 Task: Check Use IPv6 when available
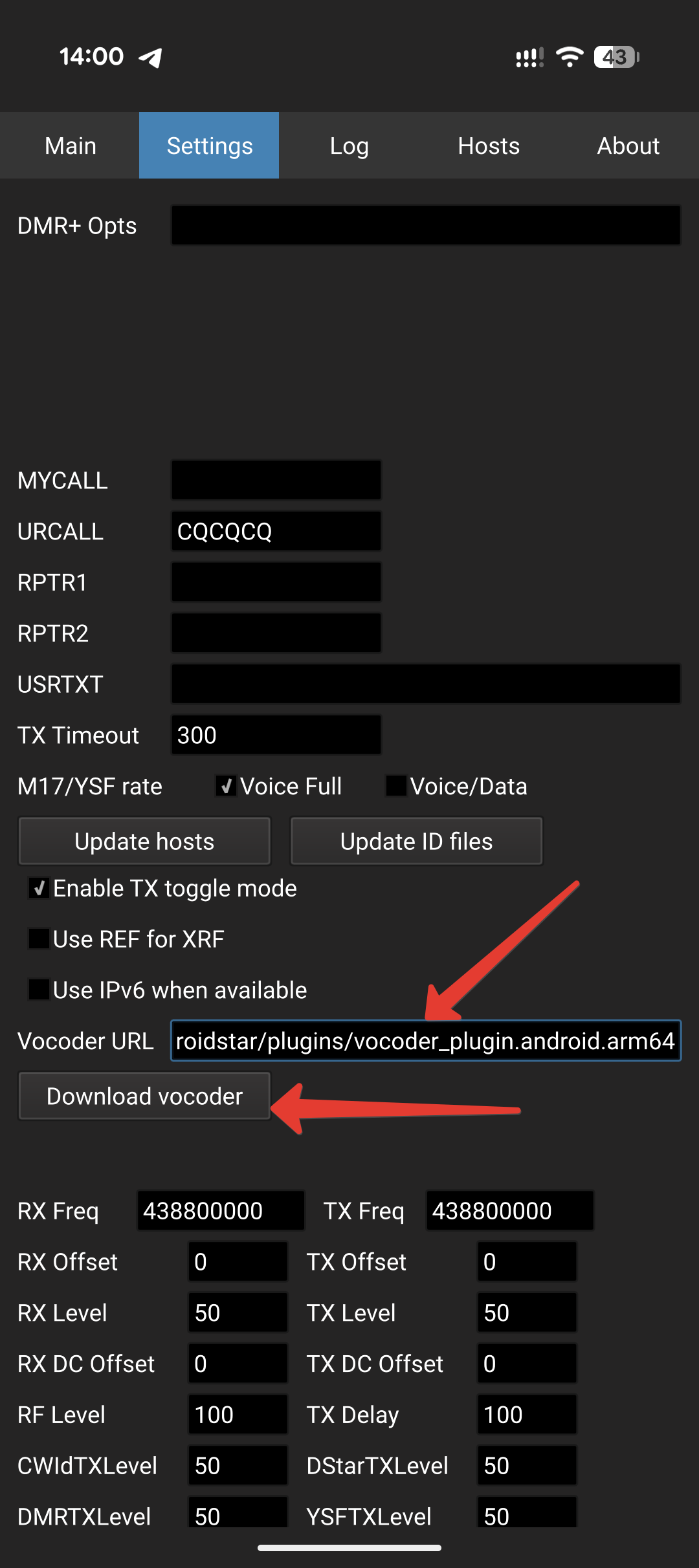click(39, 990)
